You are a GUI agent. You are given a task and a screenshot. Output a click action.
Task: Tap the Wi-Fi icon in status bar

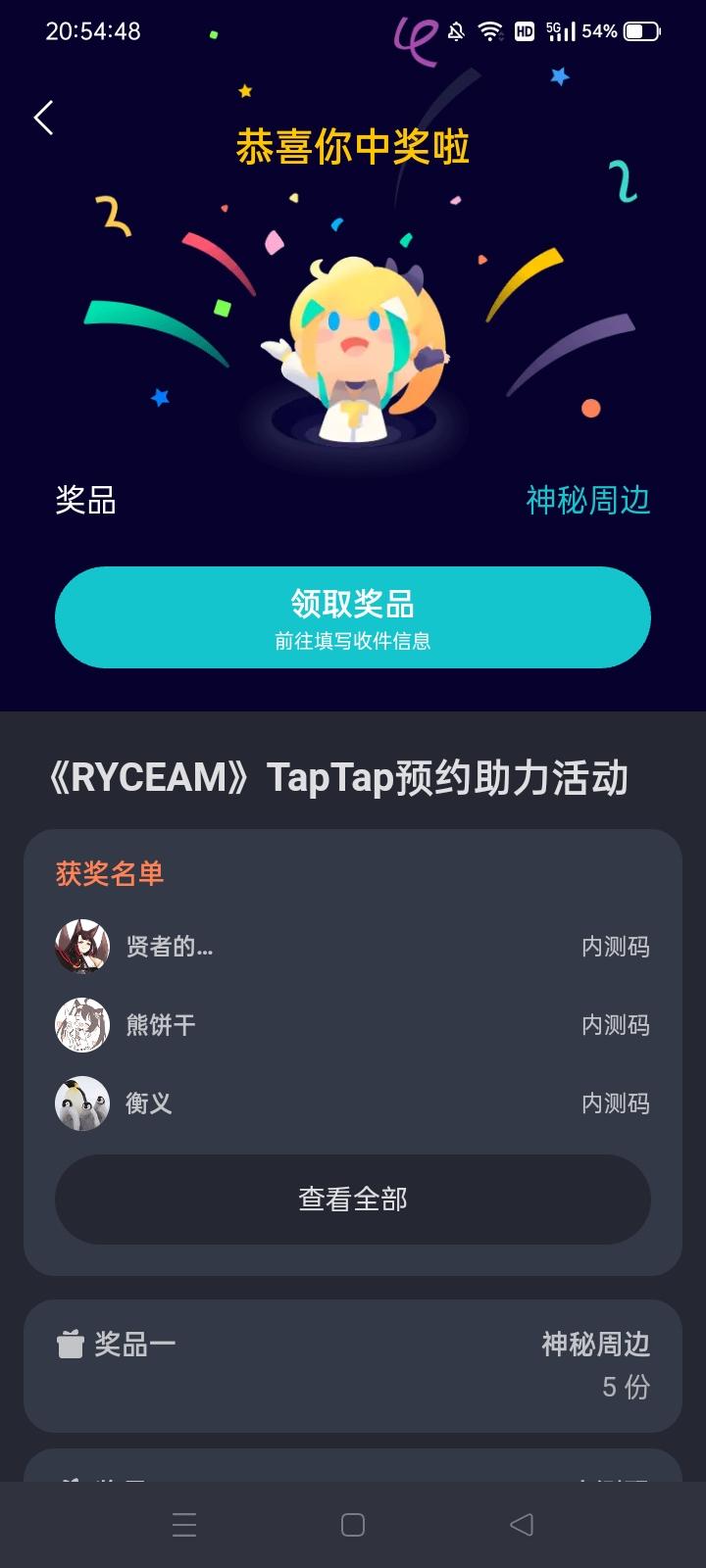pos(488,31)
